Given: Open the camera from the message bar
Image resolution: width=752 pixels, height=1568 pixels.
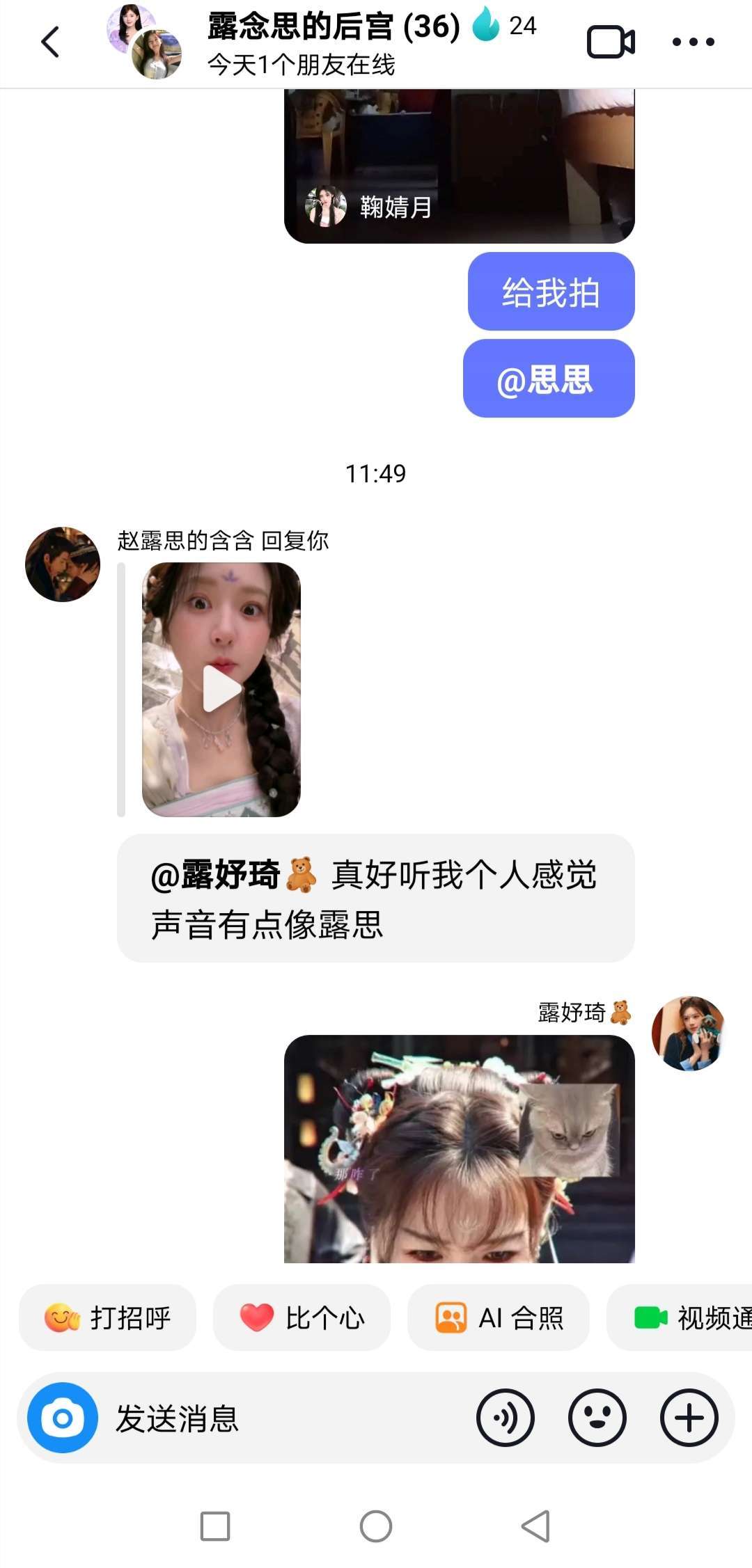Looking at the screenshot, I should click(x=63, y=1418).
